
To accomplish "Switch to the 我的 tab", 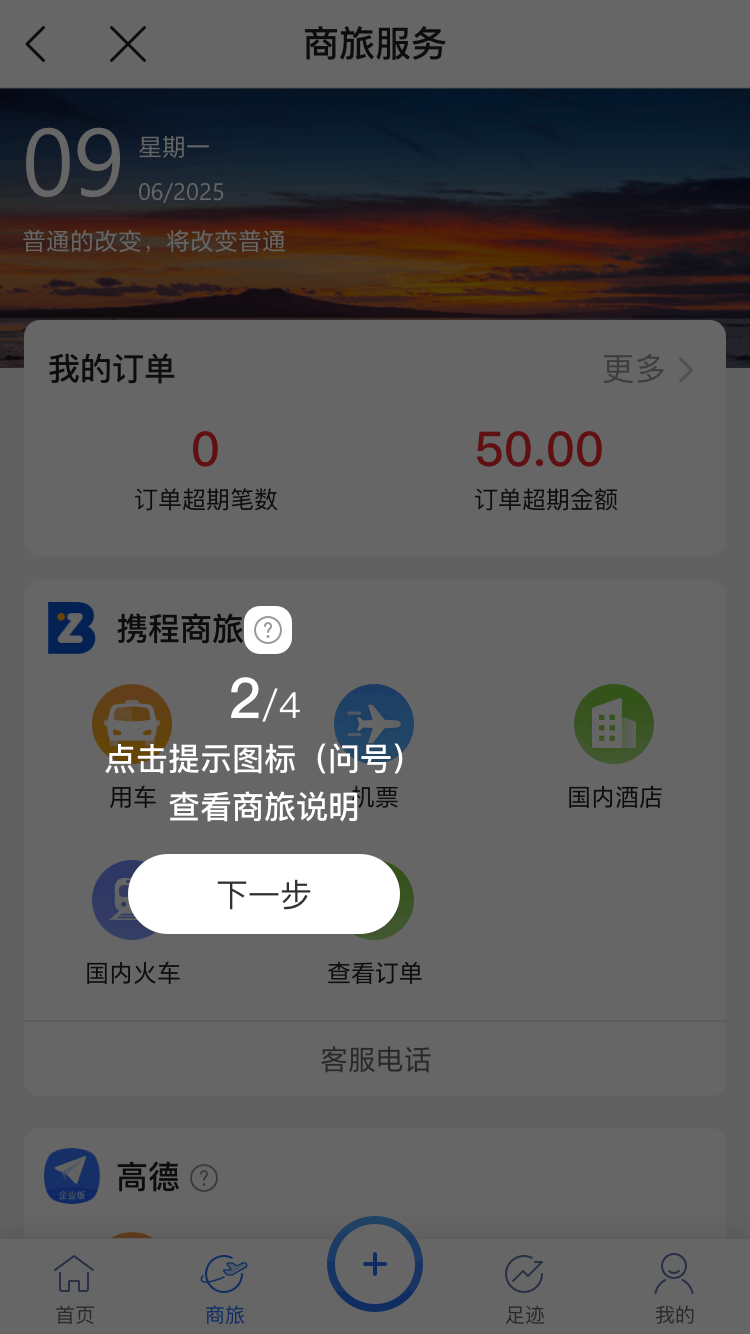I will pyautogui.click(x=674, y=1288).
